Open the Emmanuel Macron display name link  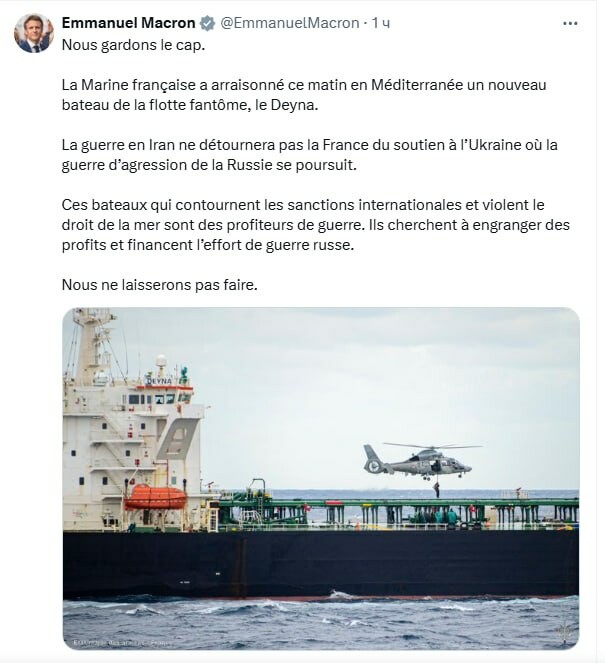[128, 23]
